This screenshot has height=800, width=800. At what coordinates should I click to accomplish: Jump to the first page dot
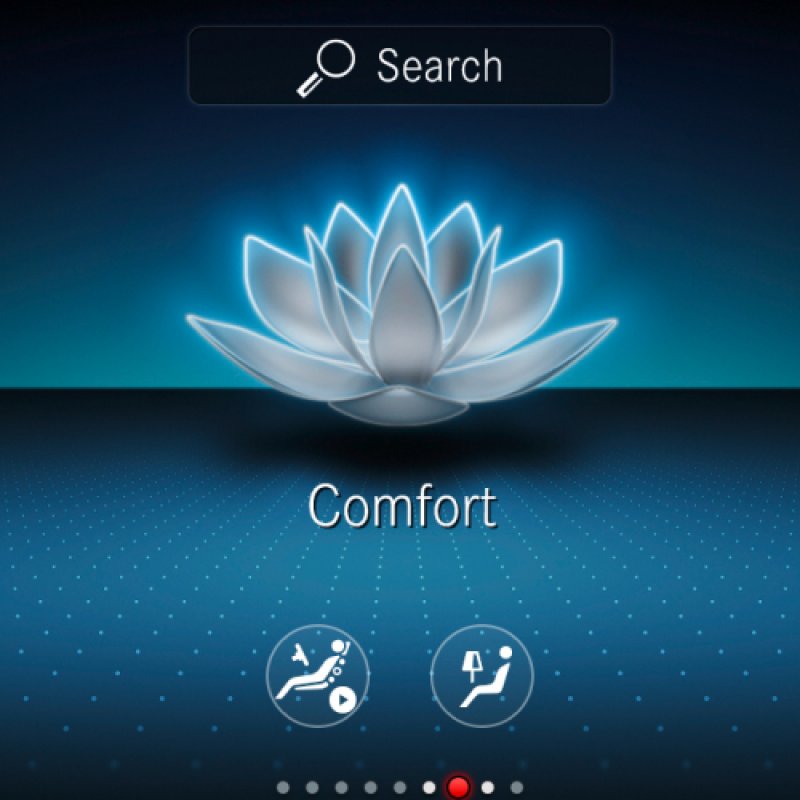click(x=283, y=788)
